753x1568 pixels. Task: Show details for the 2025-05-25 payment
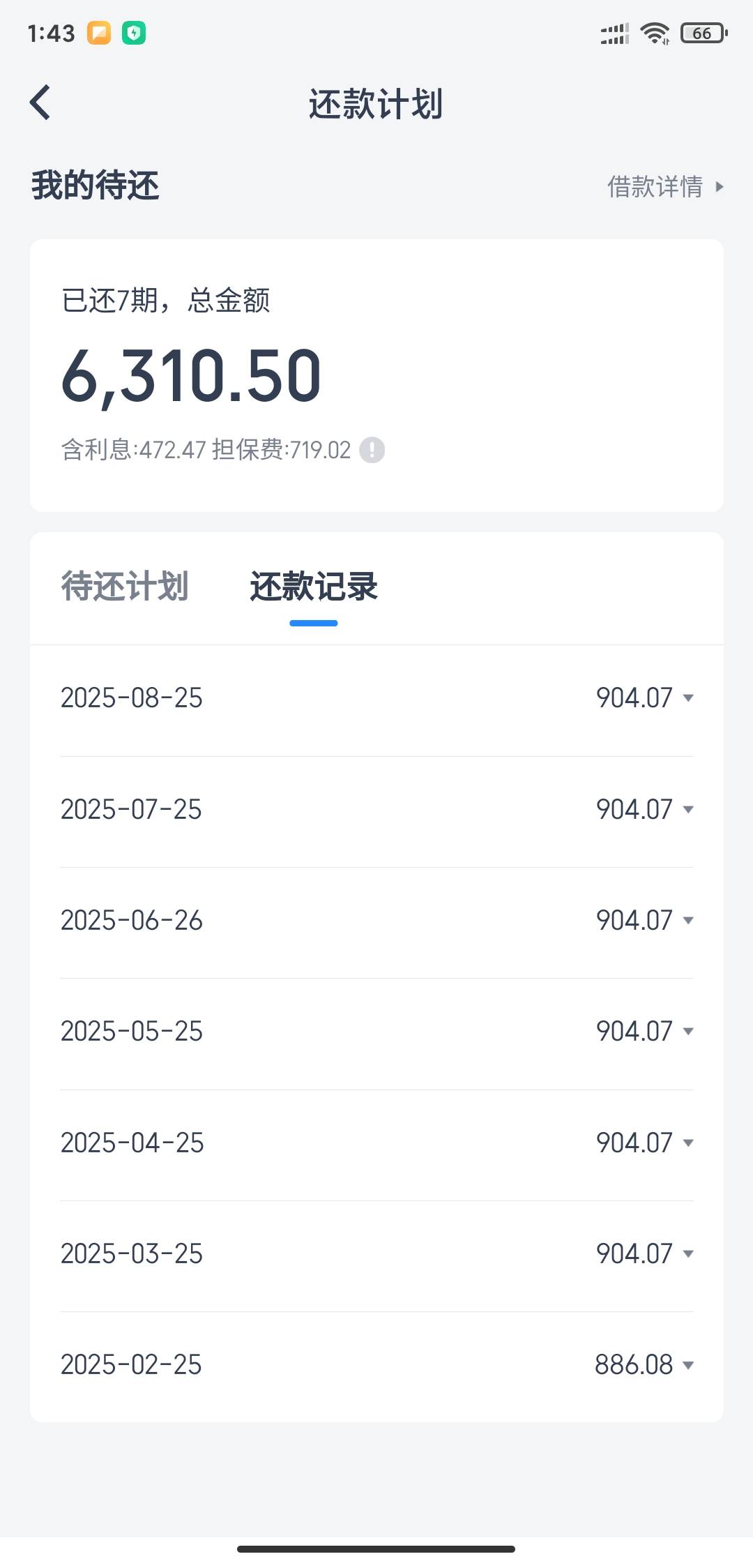pyautogui.click(x=376, y=1032)
